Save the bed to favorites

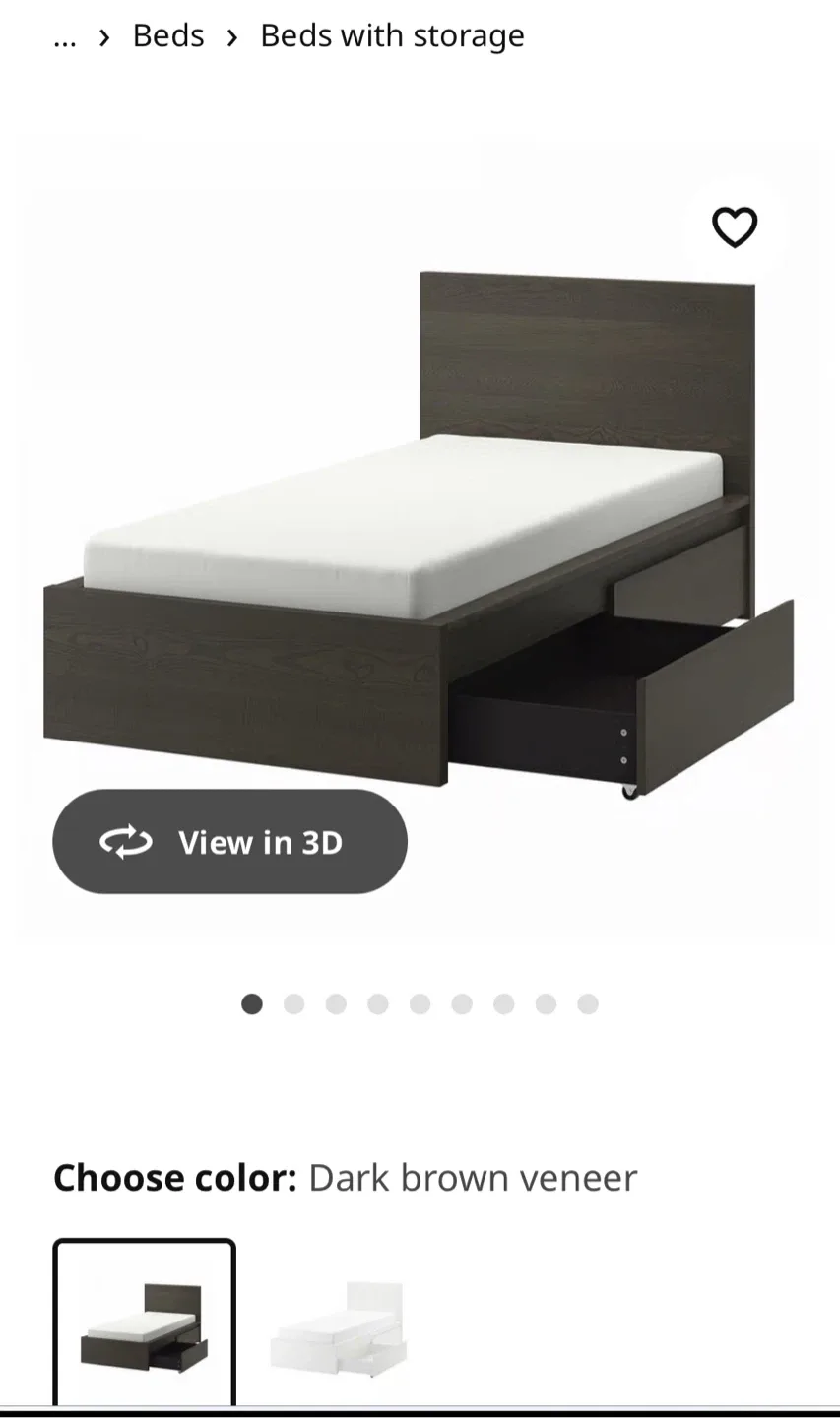click(x=735, y=227)
